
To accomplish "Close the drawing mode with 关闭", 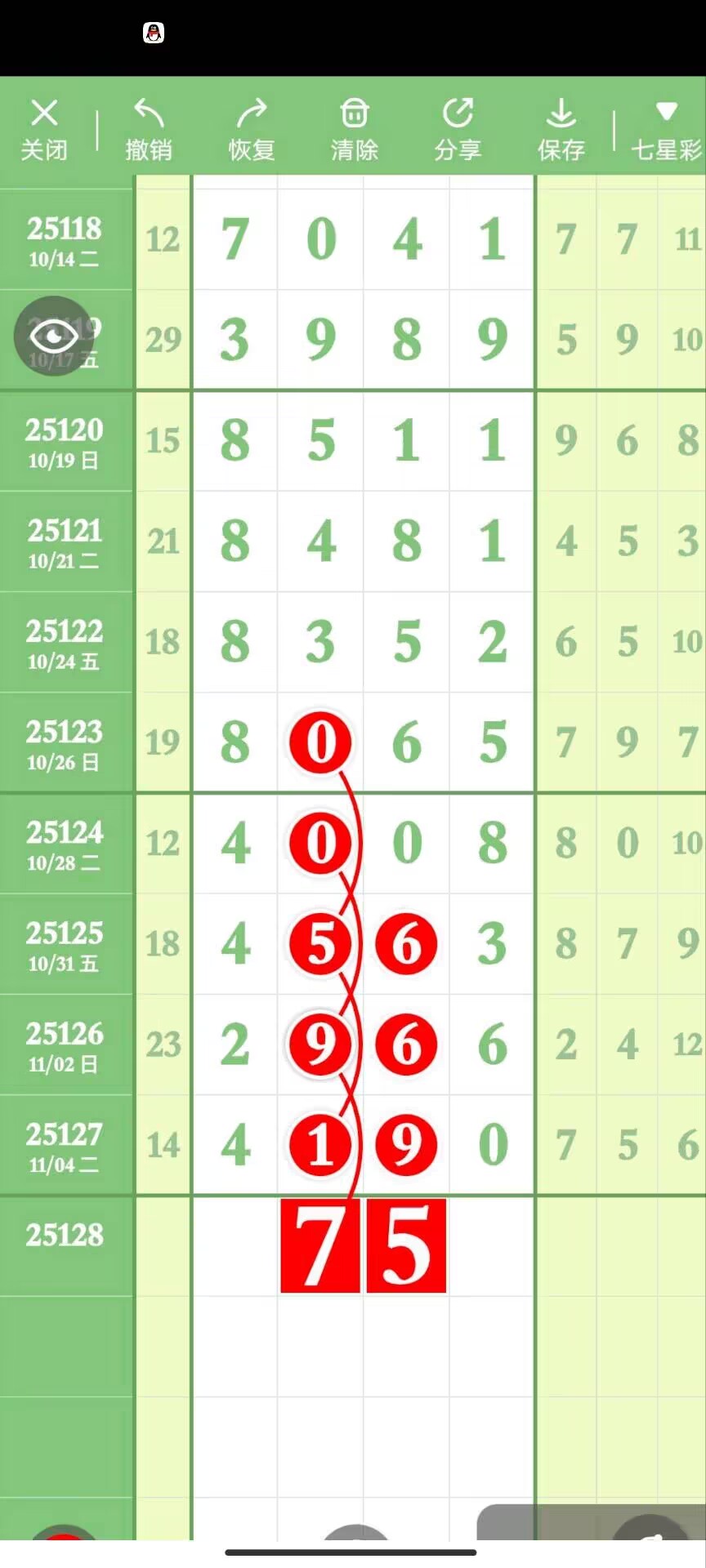I will [x=44, y=129].
